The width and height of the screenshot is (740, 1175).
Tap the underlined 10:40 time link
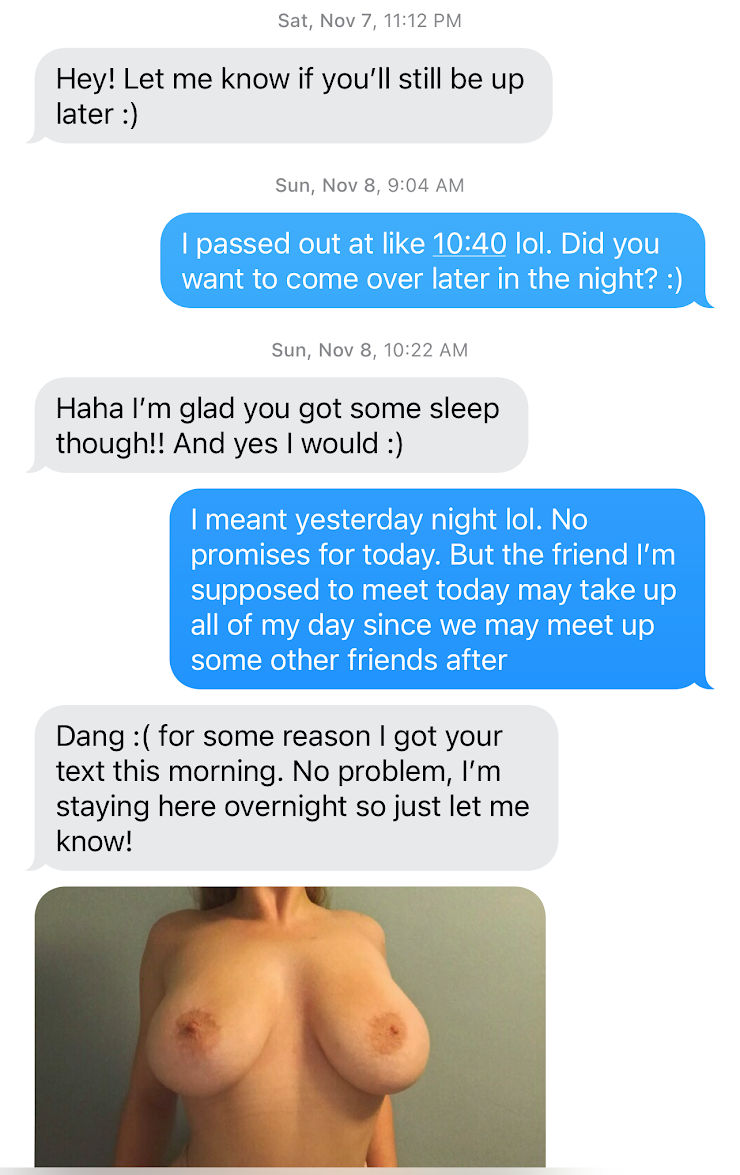tap(469, 244)
